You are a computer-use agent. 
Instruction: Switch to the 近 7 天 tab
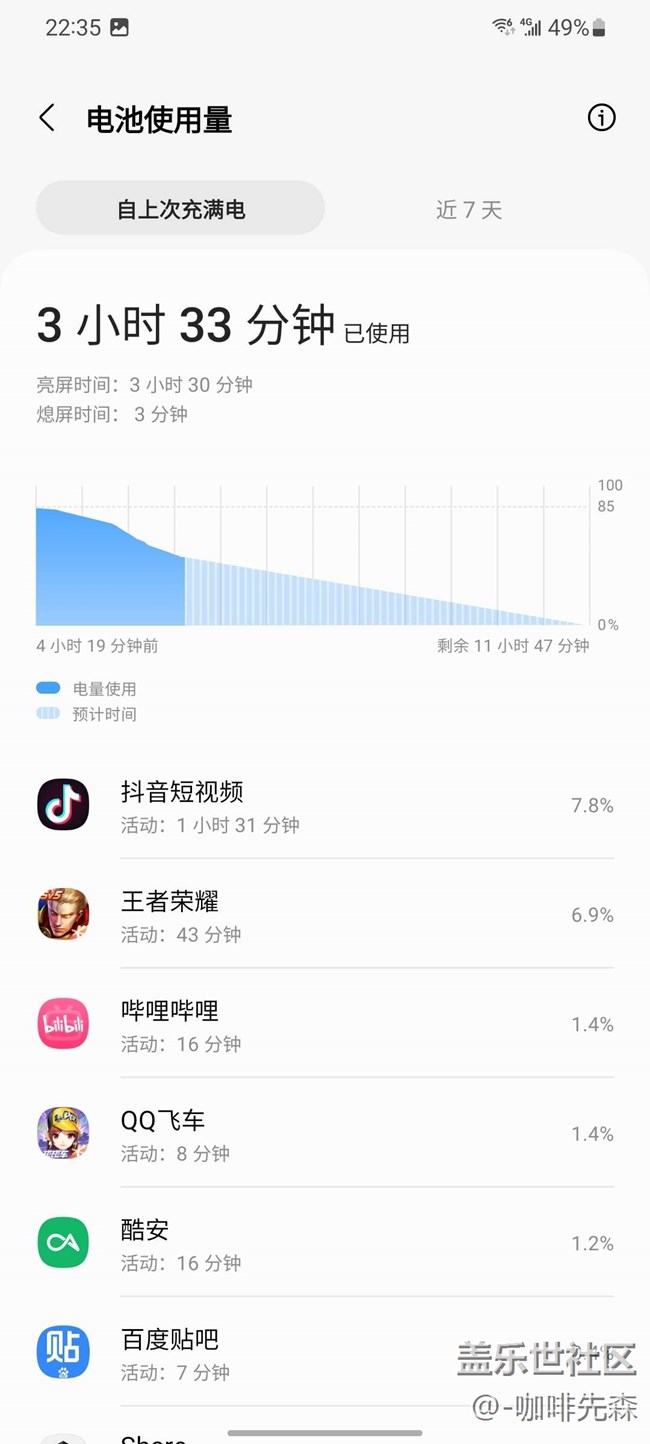[x=468, y=209]
